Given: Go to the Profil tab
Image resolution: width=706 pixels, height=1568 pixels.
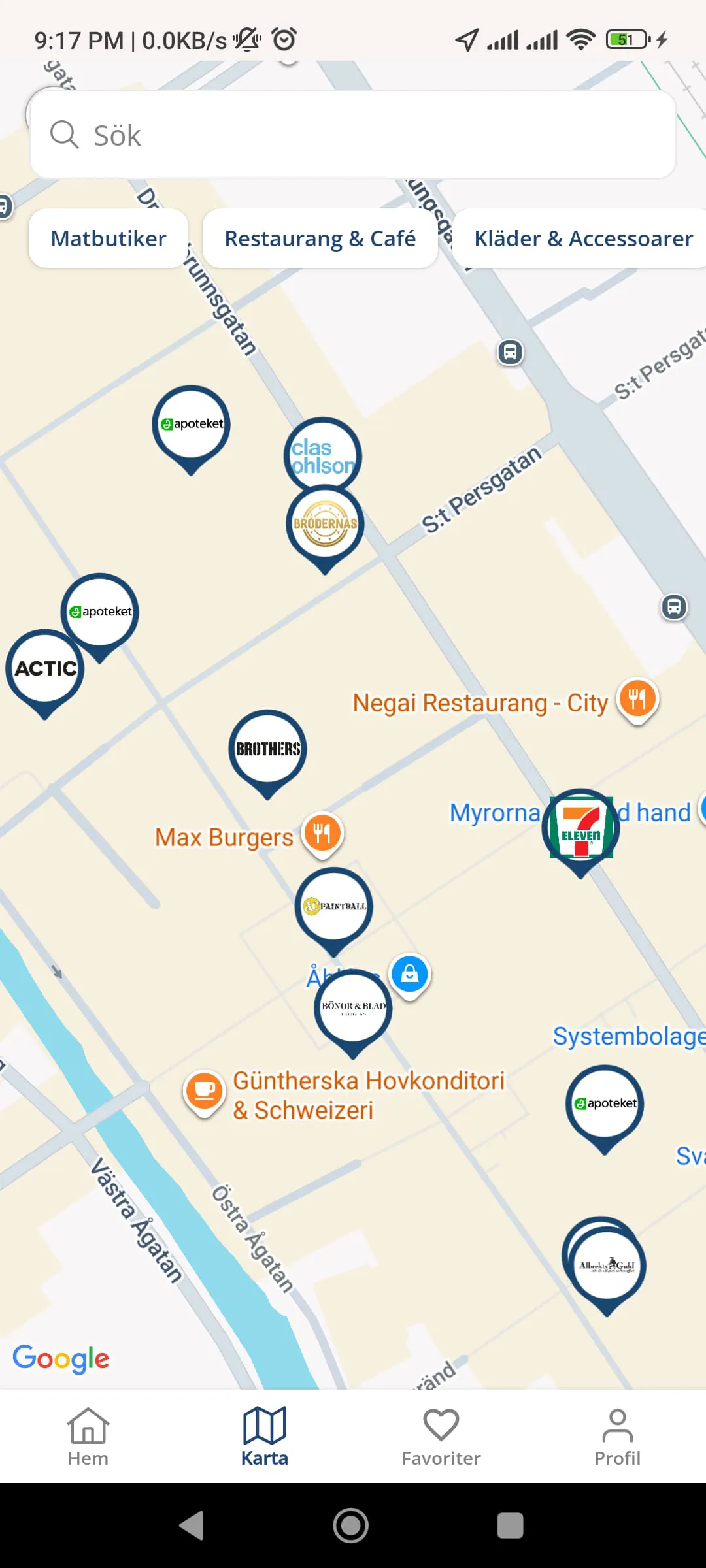Looking at the screenshot, I should tap(617, 1436).
